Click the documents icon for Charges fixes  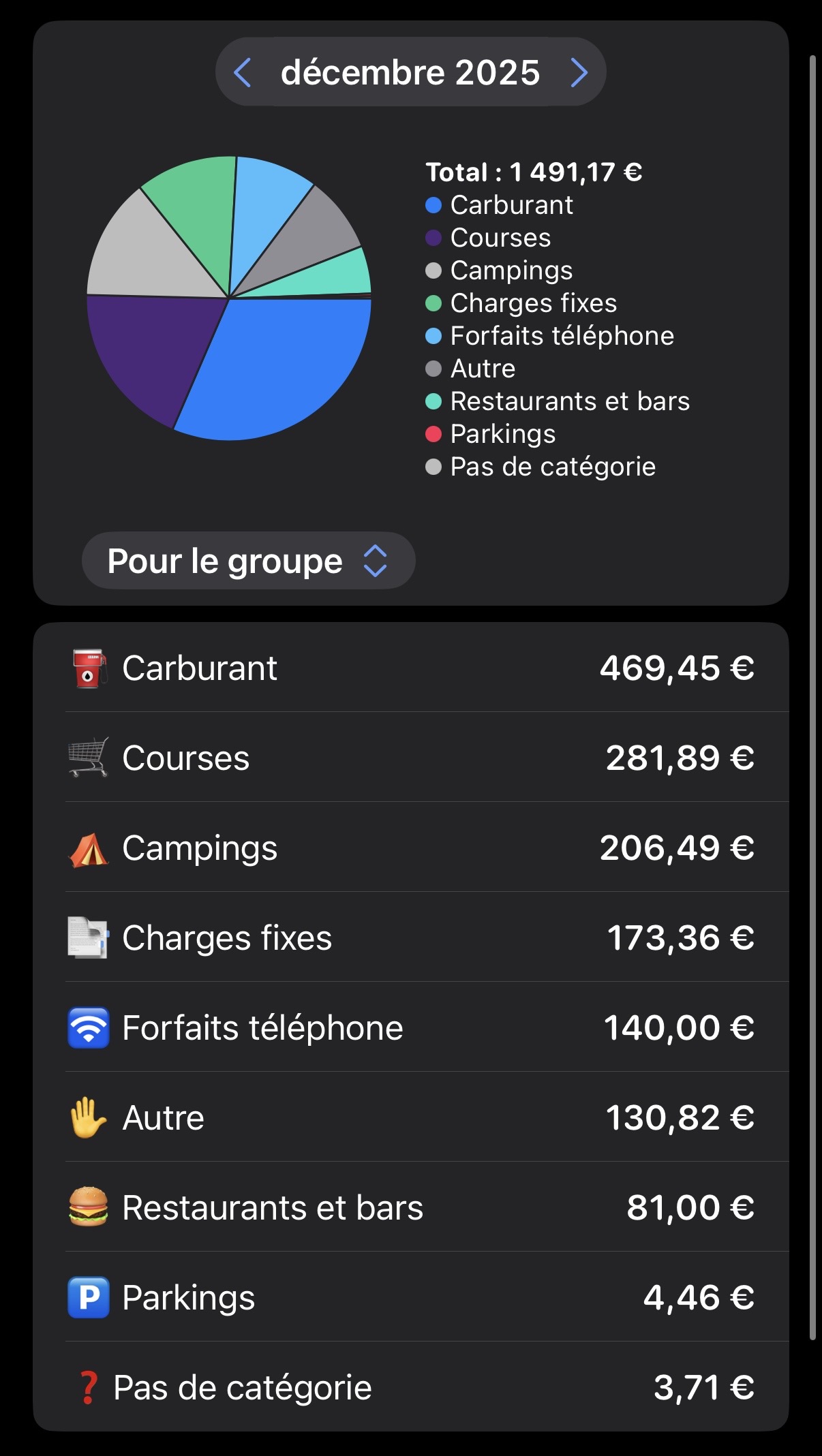tap(89, 938)
